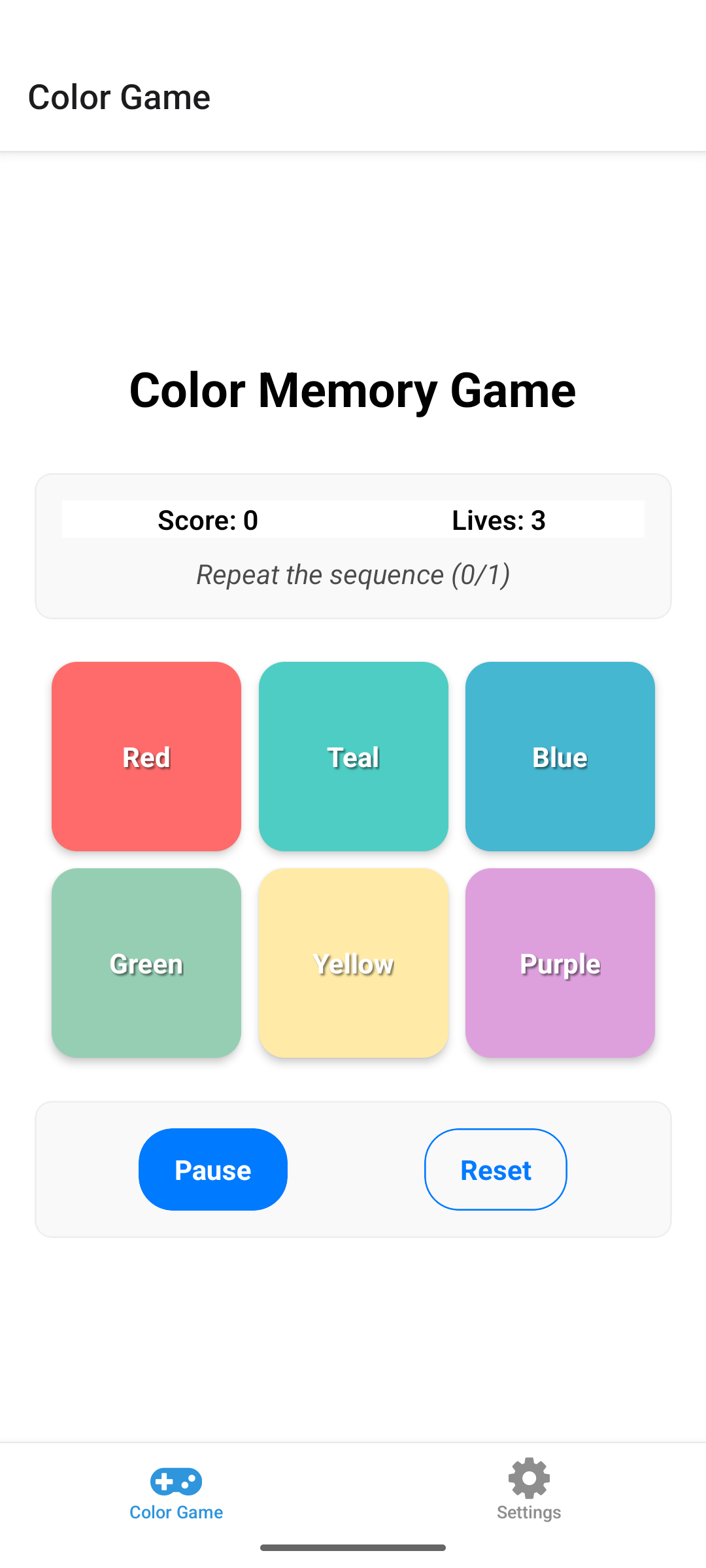Select the Teal color tile
The width and height of the screenshot is (706, 1568).
[x=353, y=757]
